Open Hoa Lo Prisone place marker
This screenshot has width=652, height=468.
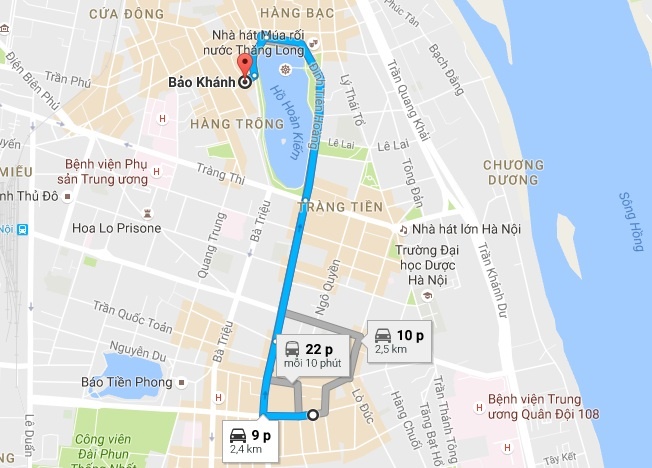coord(148,214)
